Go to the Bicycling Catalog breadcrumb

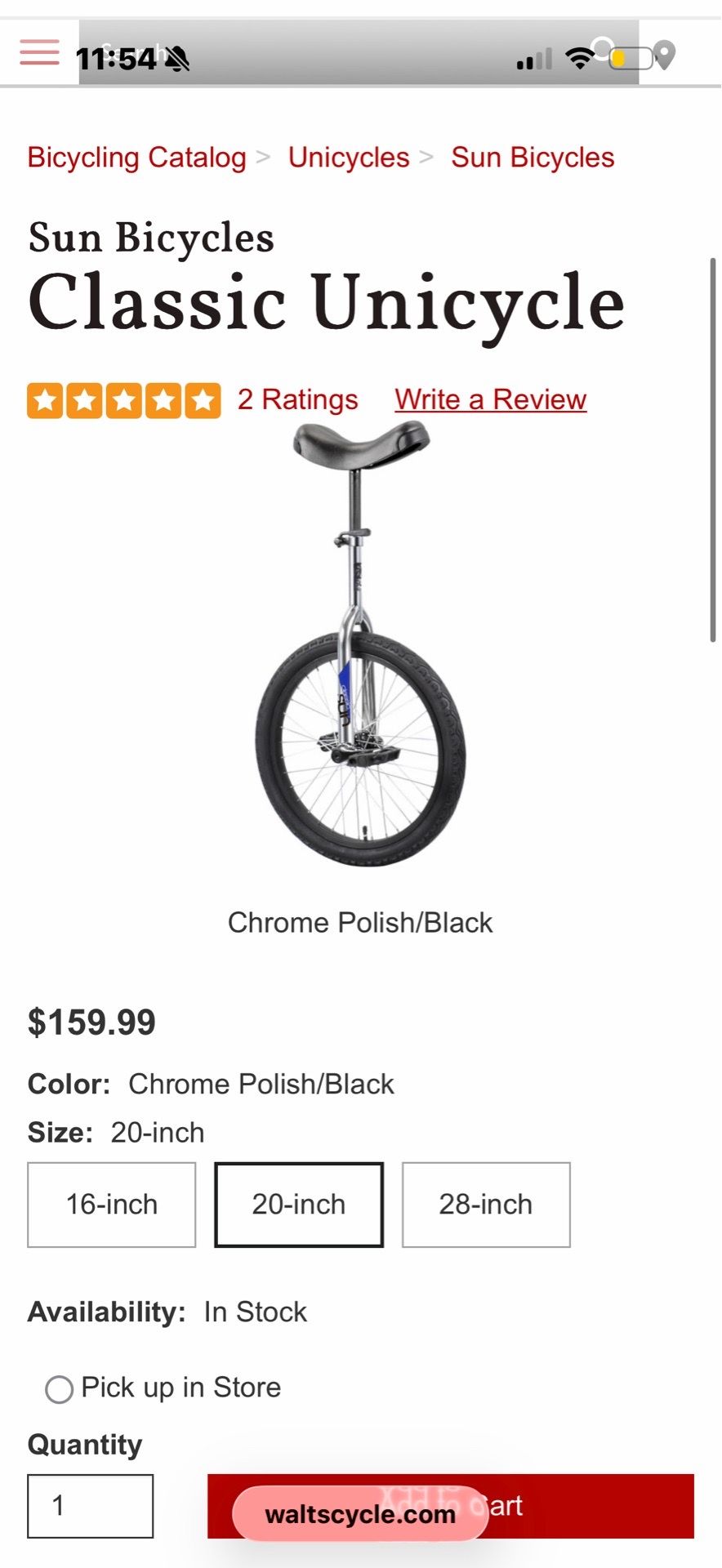point(136,158)
